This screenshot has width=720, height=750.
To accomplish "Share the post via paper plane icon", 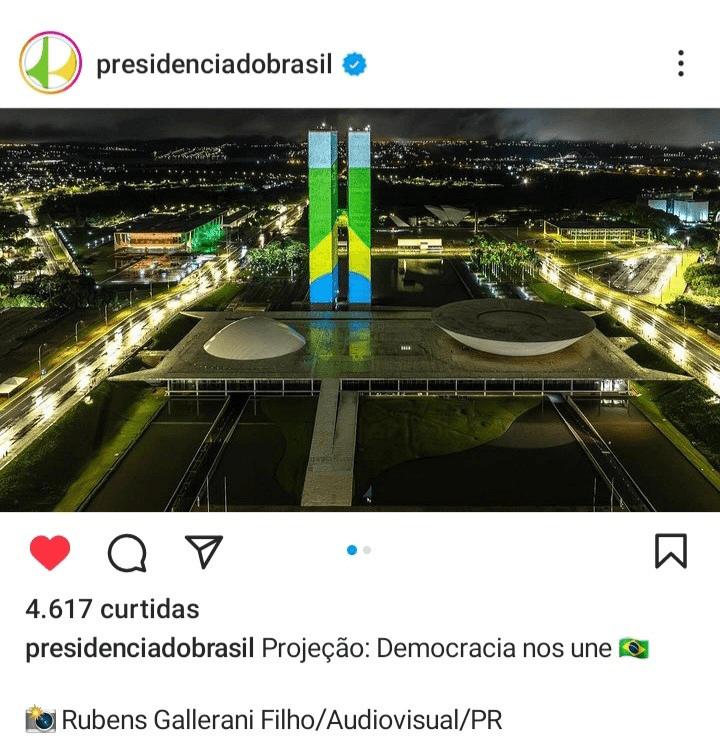I will point(204,552).
